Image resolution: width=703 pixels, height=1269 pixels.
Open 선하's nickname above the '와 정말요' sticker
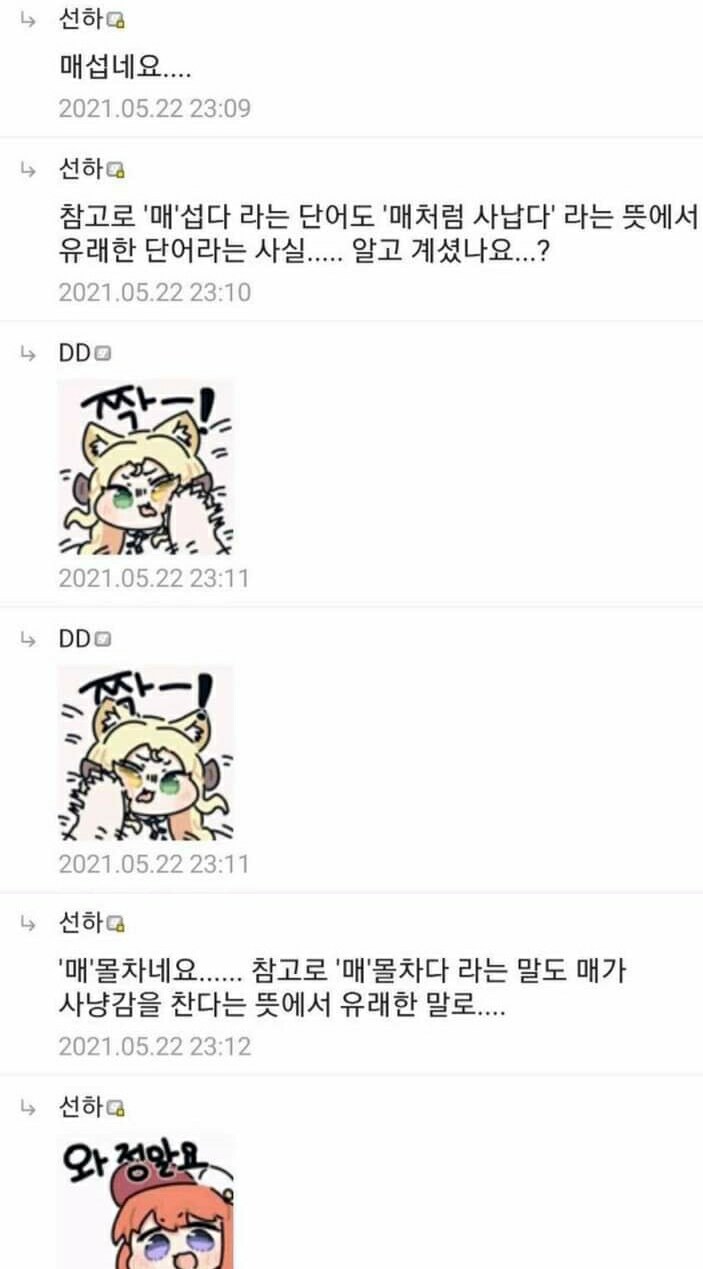coord(81,1106)
